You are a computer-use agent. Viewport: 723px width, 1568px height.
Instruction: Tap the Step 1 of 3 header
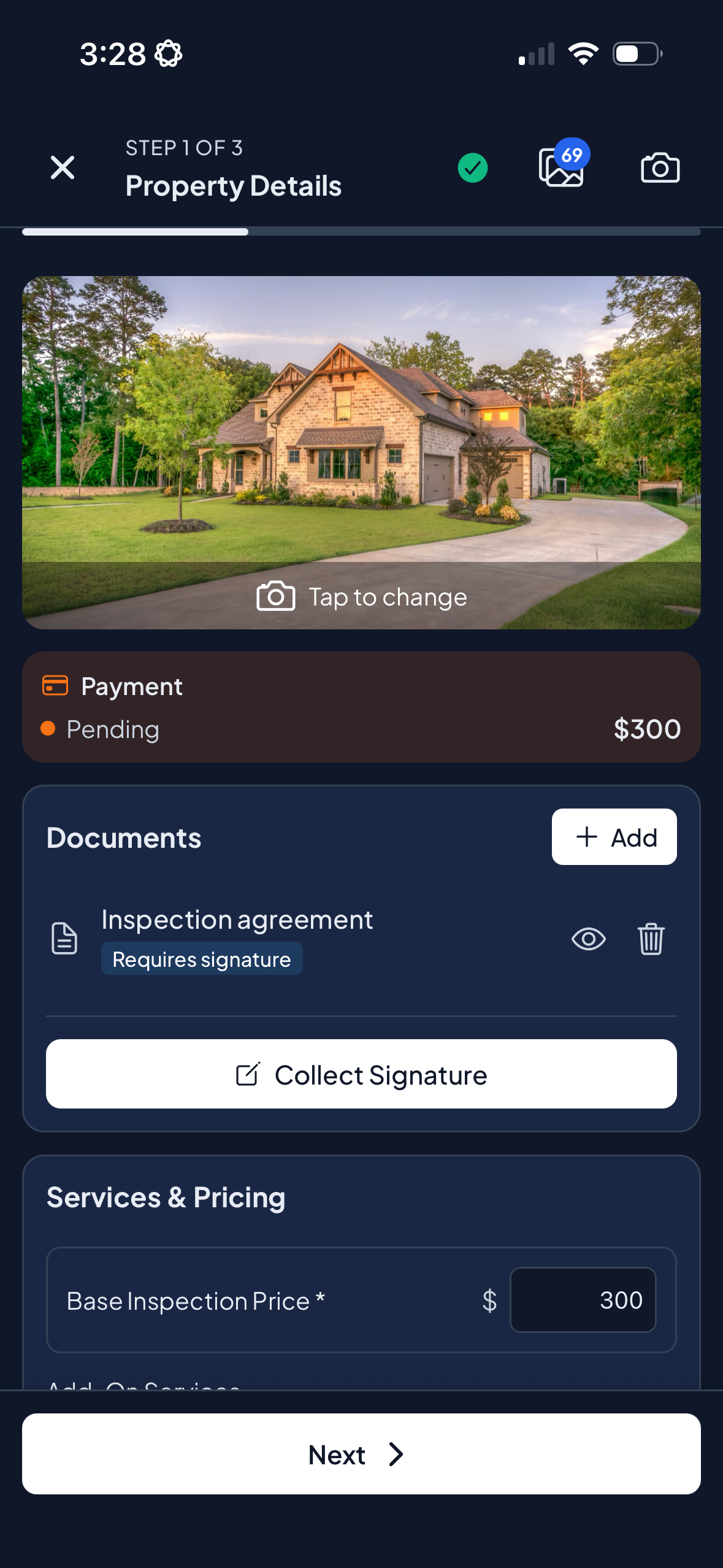[184, 148]
